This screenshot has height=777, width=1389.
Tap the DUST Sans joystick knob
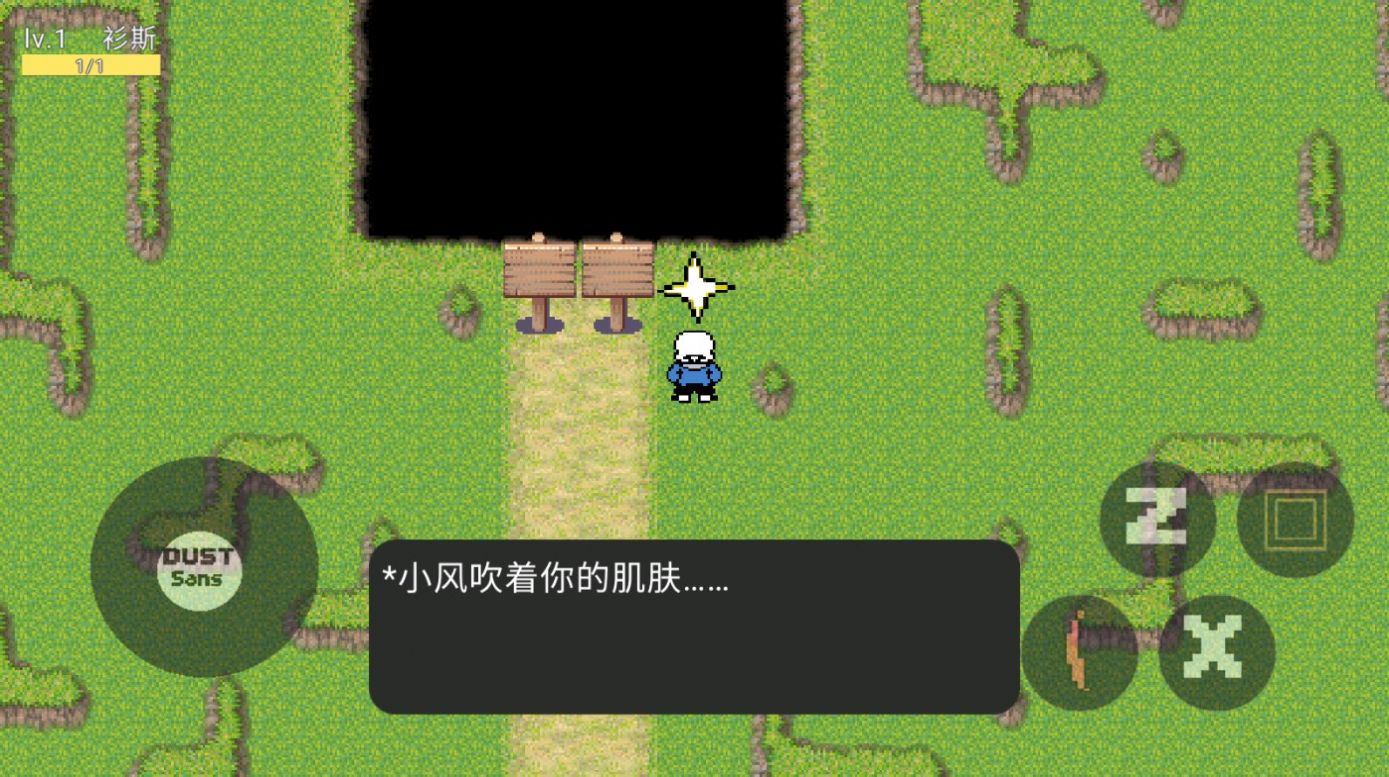tap(200, 567)
